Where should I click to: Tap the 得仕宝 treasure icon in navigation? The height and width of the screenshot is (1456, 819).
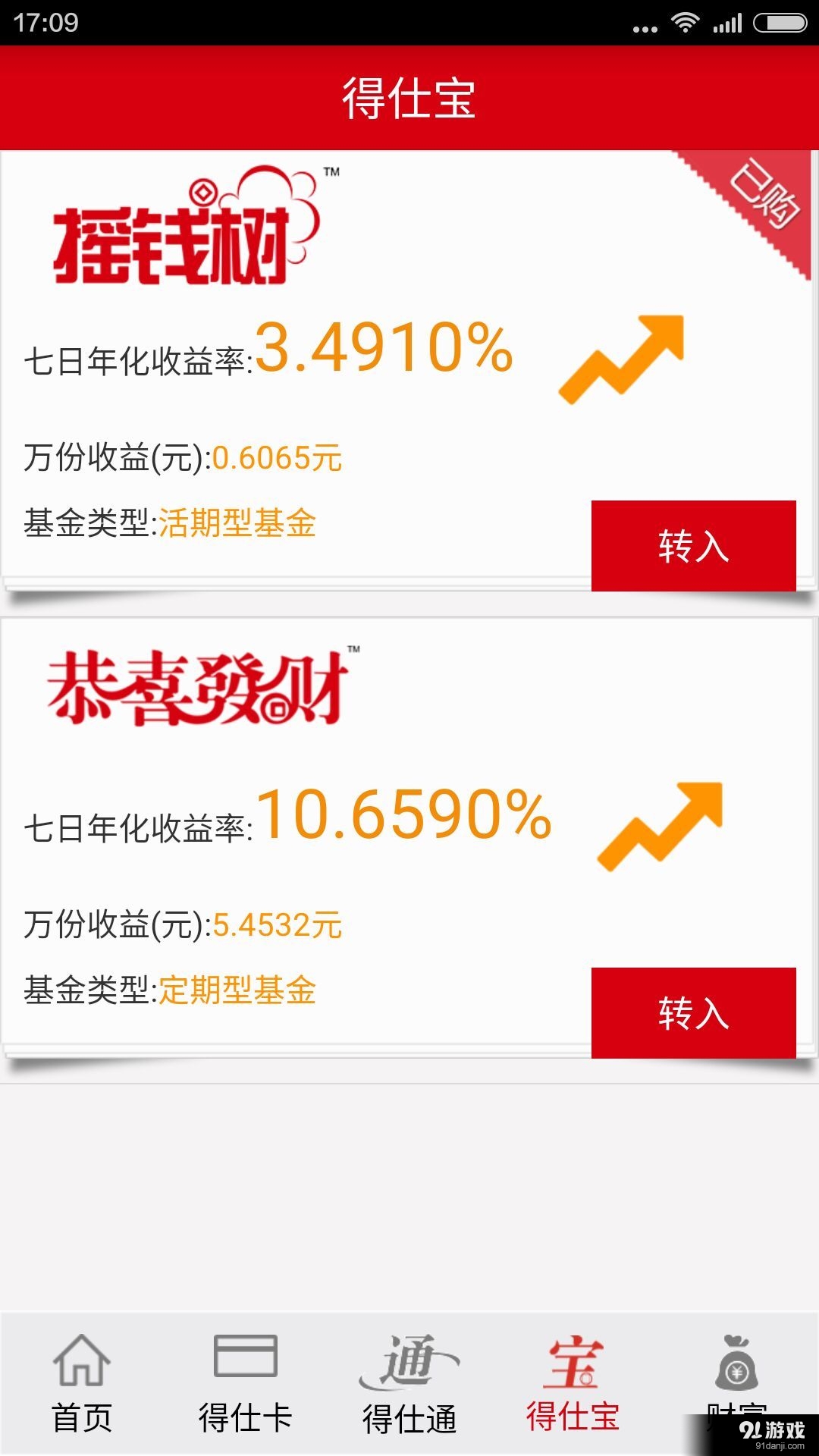[573, 1361]
